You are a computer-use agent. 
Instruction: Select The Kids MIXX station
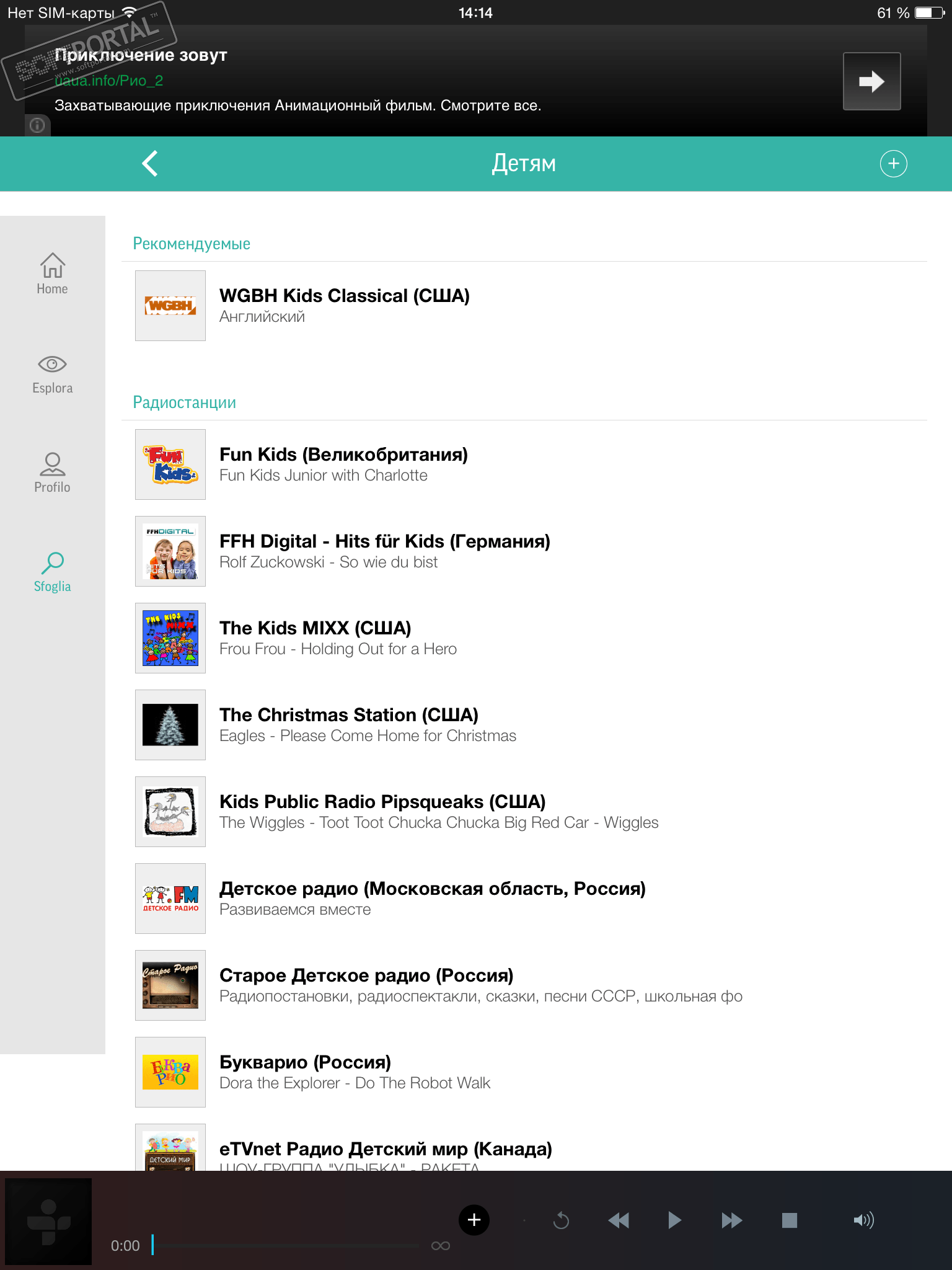point(315,637)
